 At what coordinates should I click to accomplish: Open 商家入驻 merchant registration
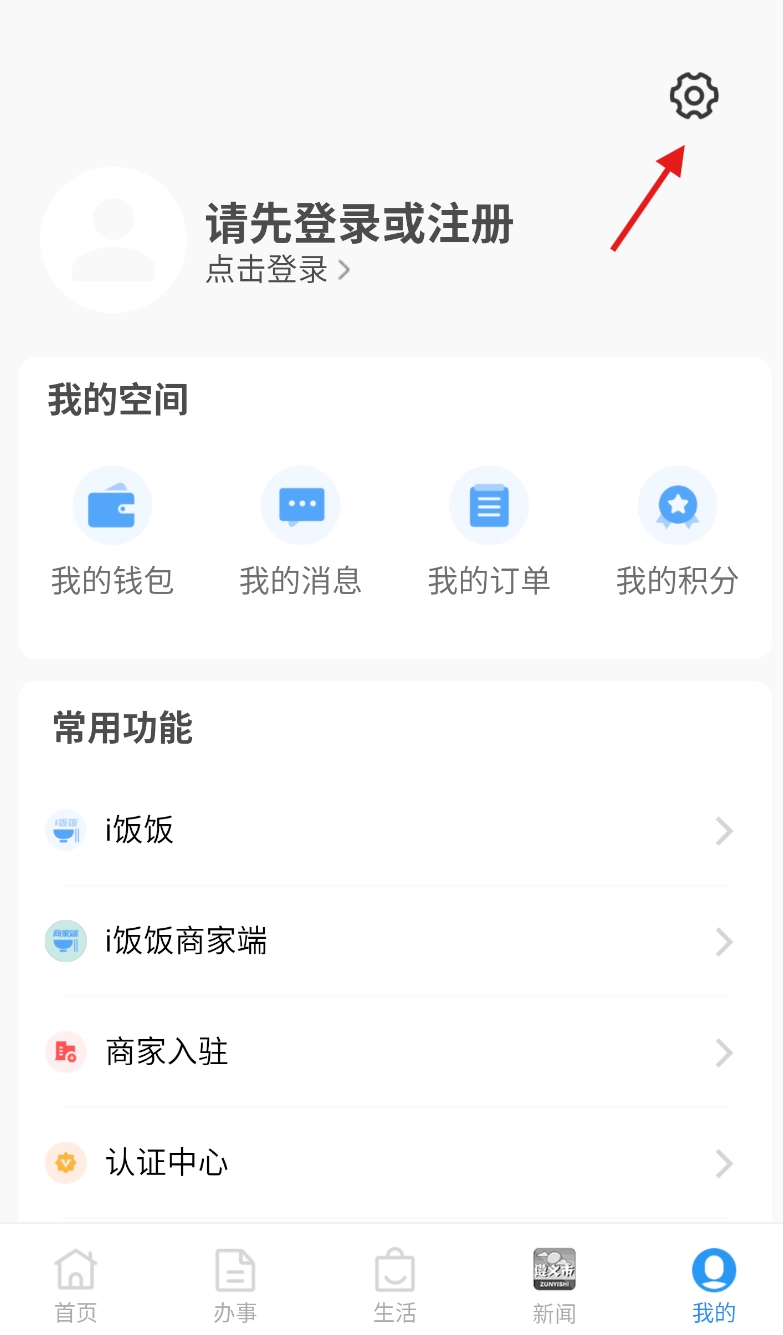click(x=390, y=1052)
